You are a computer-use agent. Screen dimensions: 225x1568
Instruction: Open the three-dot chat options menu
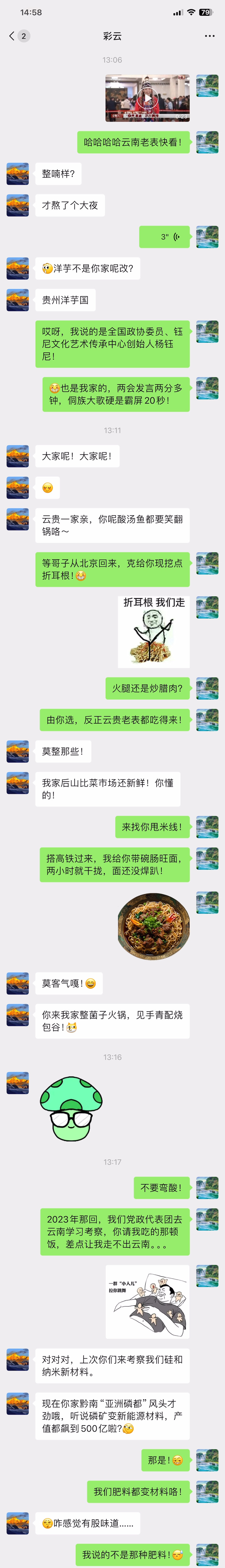[210, 36]
